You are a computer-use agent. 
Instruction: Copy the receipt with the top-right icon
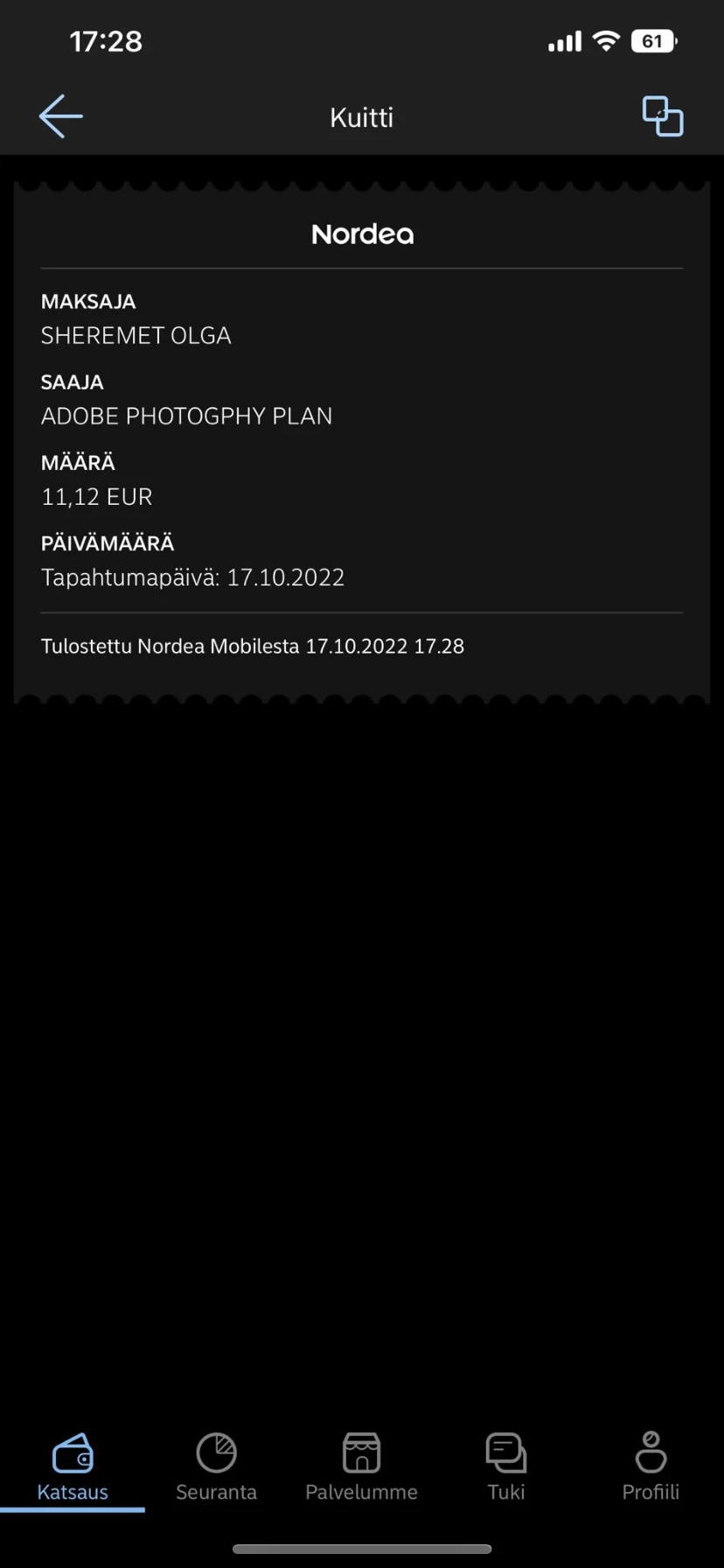click(662, 116)
